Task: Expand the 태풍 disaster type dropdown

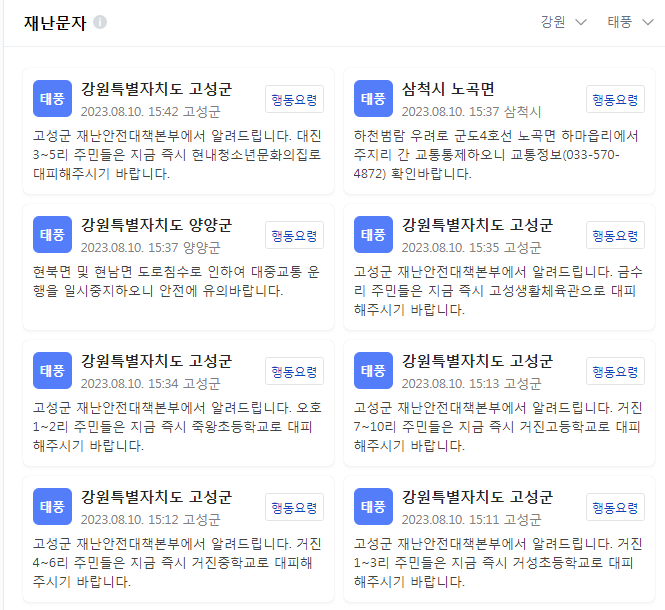Action: (x=632, y=22)
